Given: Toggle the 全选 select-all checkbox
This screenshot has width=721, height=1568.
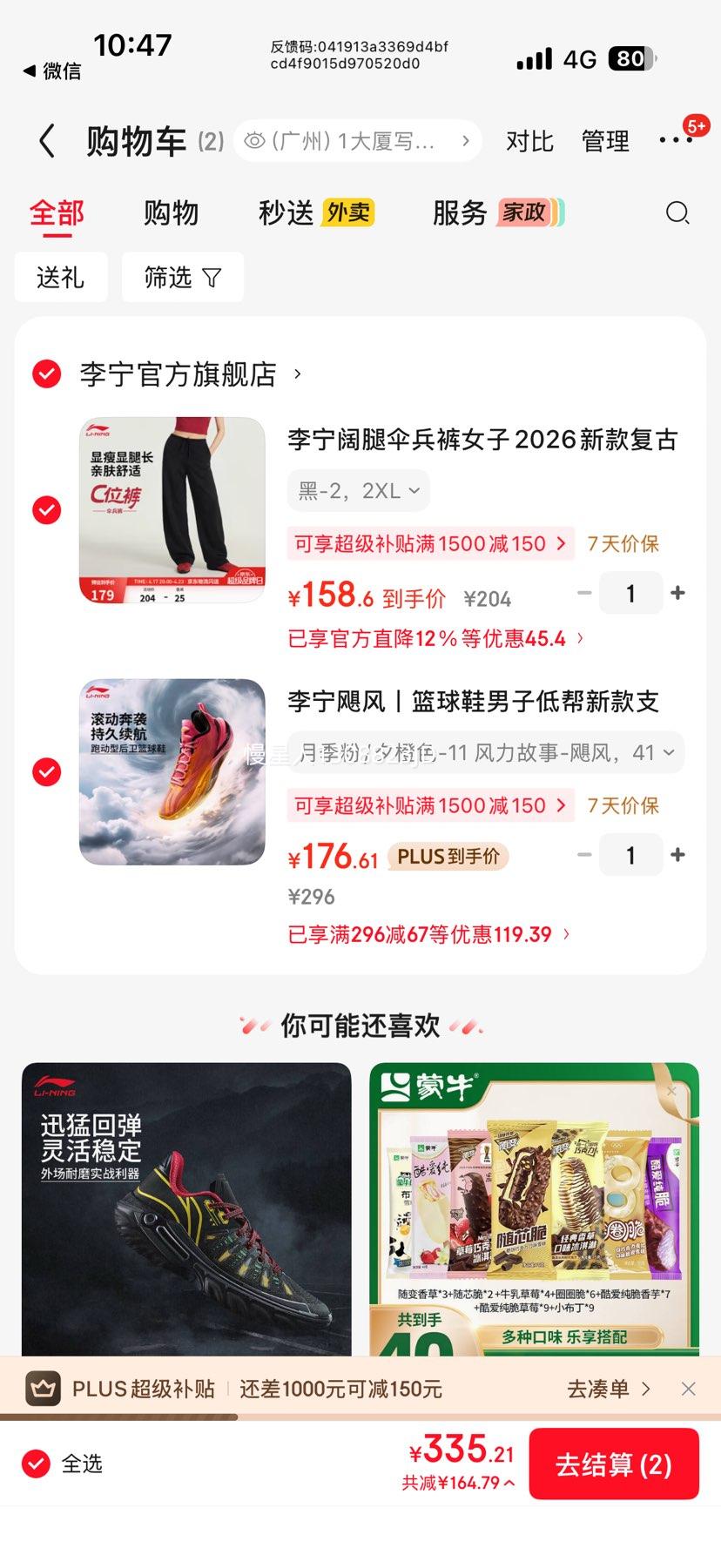Looking at the screenshot, I should pos(34,1464).
